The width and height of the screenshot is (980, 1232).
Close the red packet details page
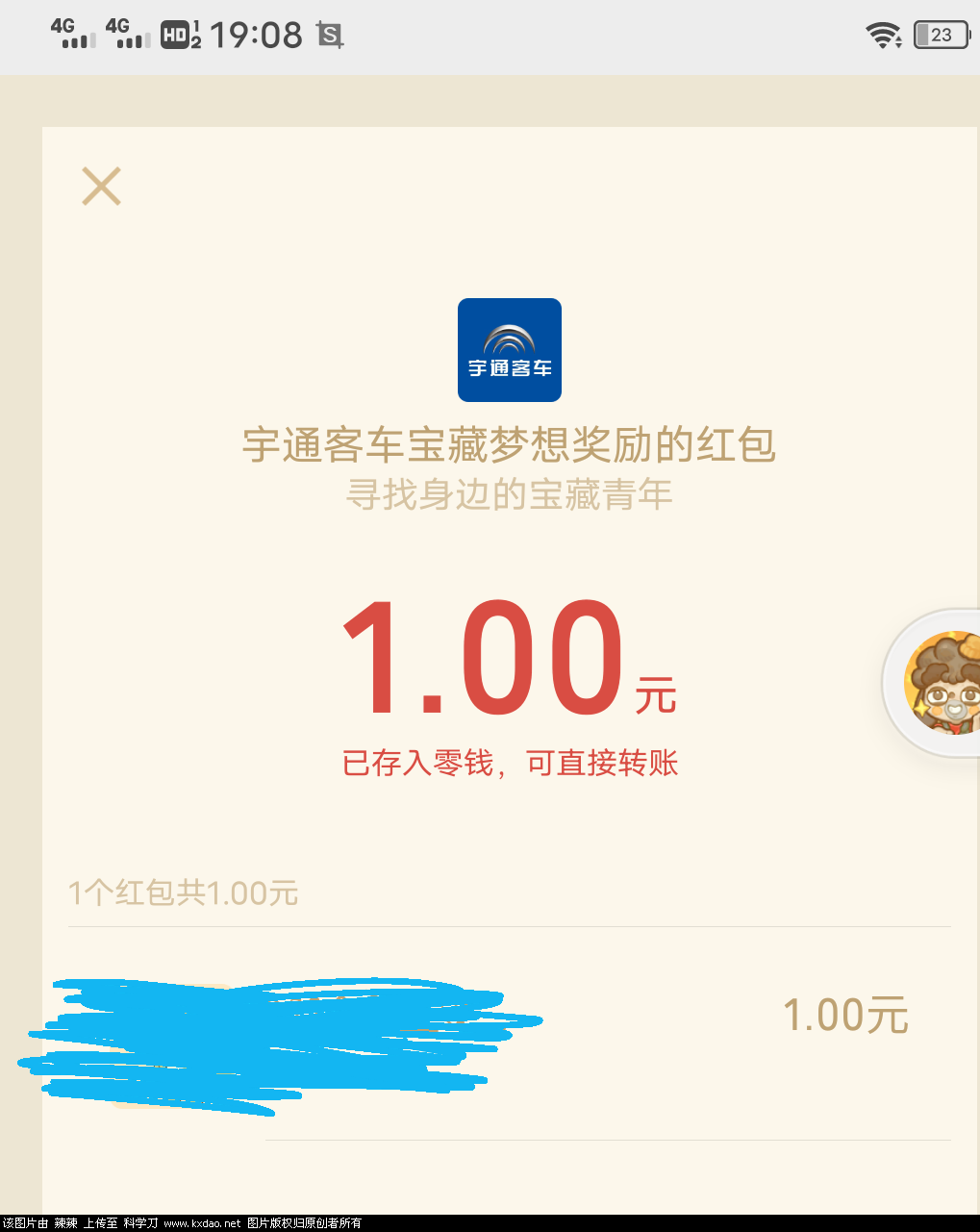click(101, 187)
